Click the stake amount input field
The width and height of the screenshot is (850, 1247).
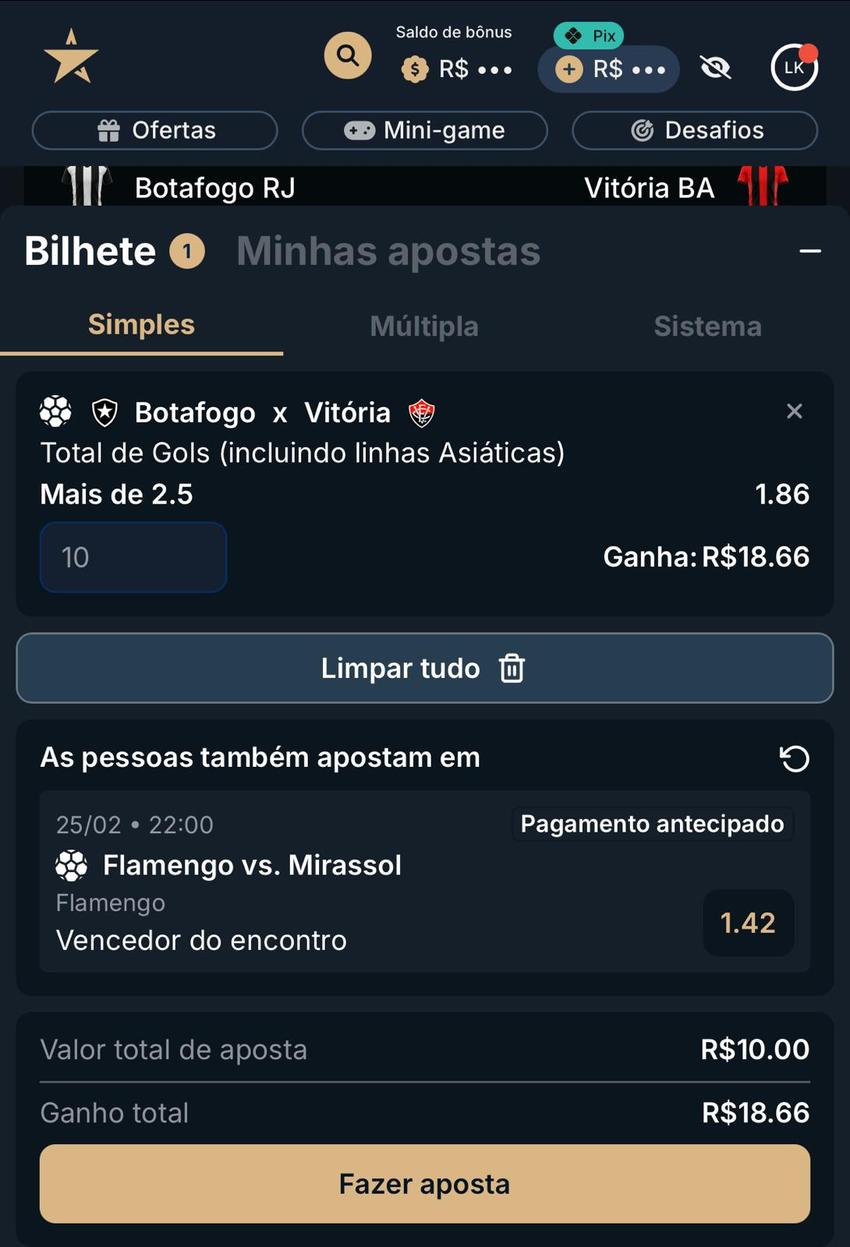[x=133, y=557]
